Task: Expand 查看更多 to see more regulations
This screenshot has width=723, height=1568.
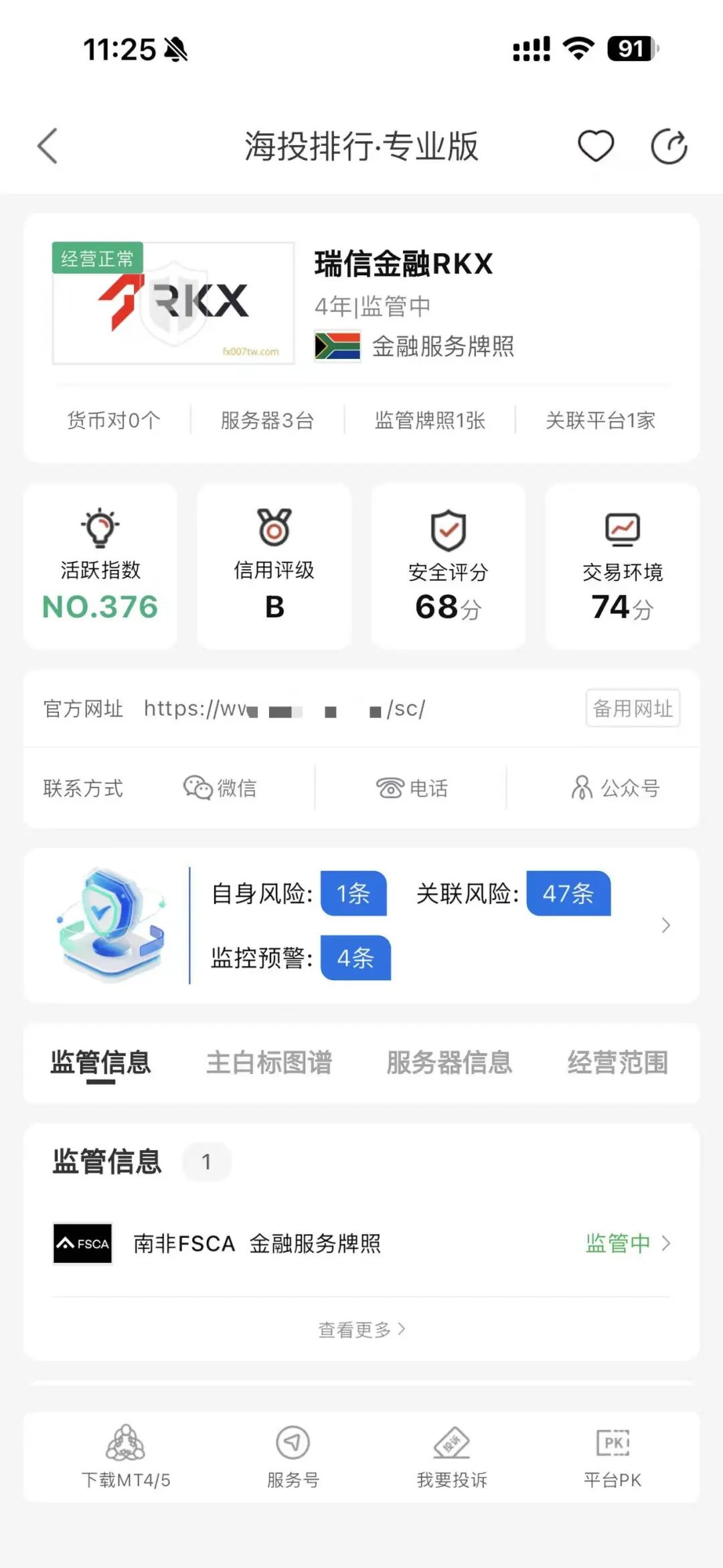Action: [x=361, y=1330]
